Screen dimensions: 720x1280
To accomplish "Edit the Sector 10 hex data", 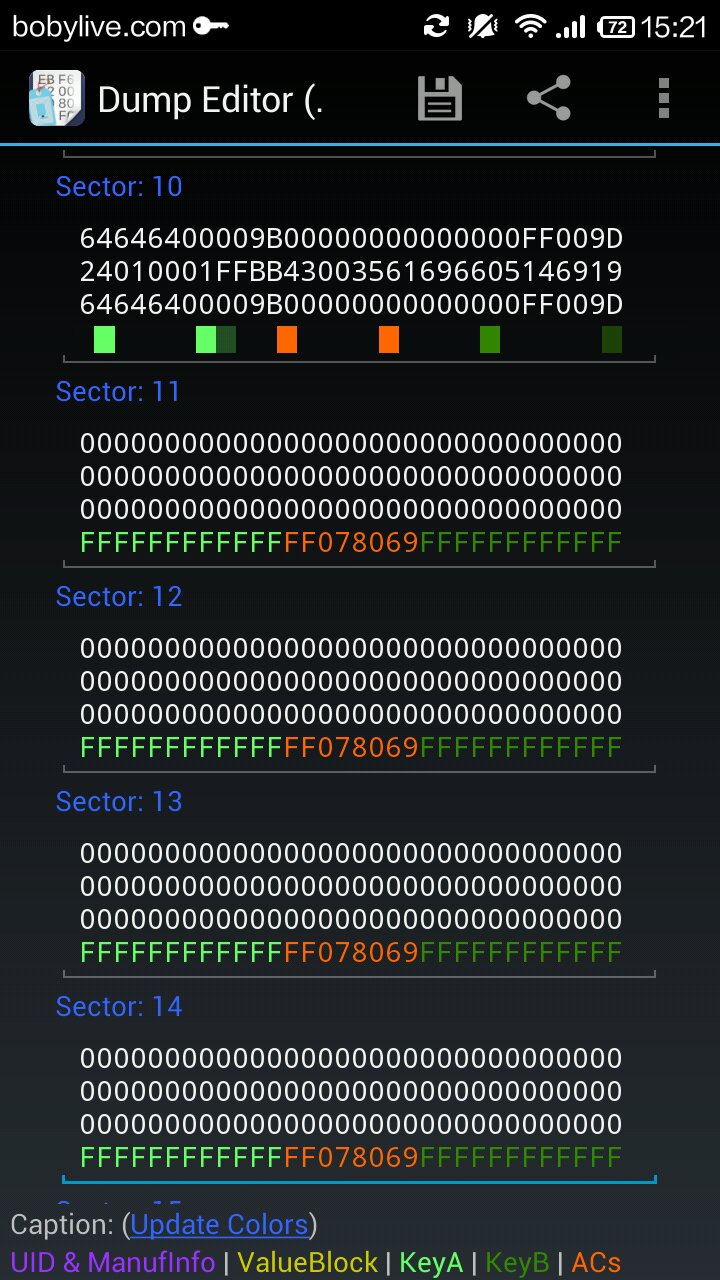I will pos(351,272).
